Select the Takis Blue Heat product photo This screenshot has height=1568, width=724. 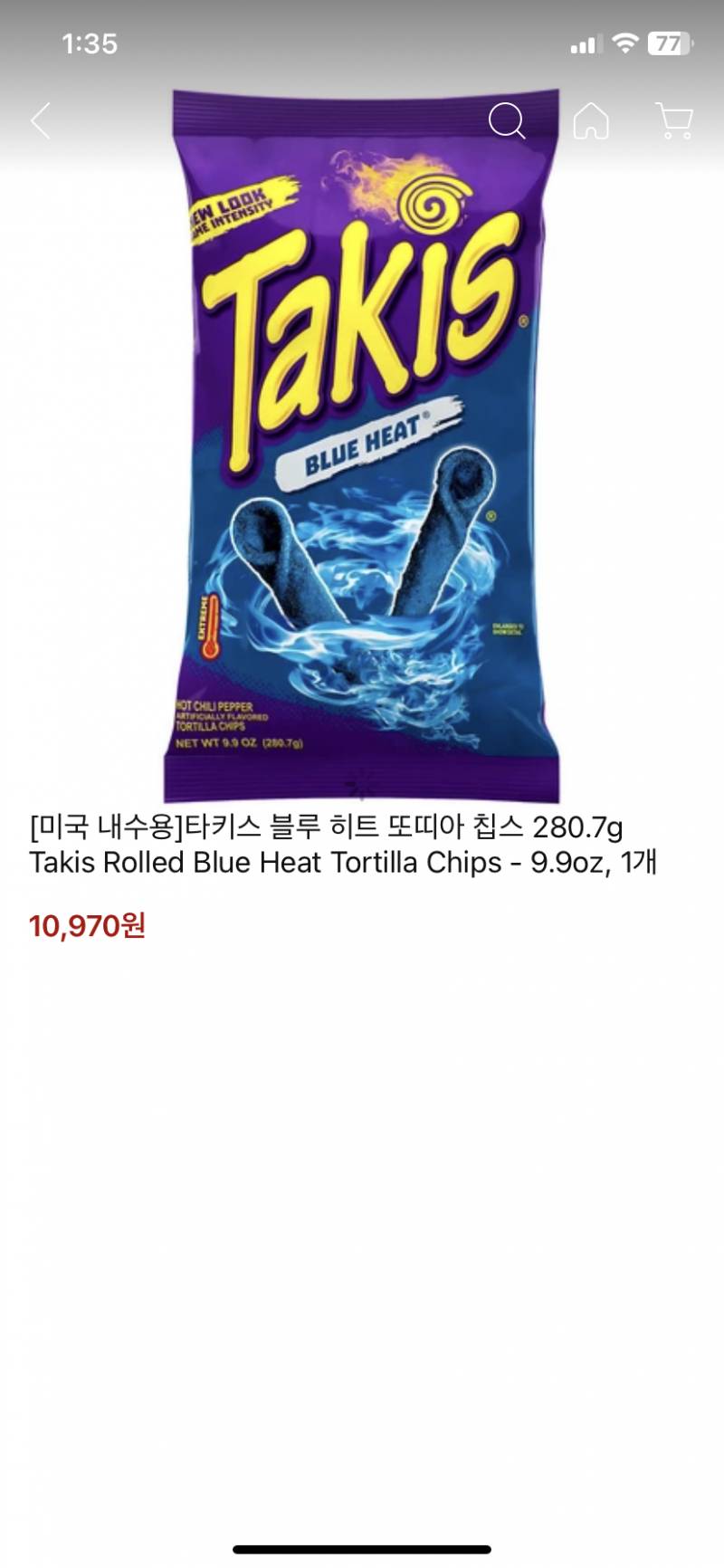coord(362,444)
